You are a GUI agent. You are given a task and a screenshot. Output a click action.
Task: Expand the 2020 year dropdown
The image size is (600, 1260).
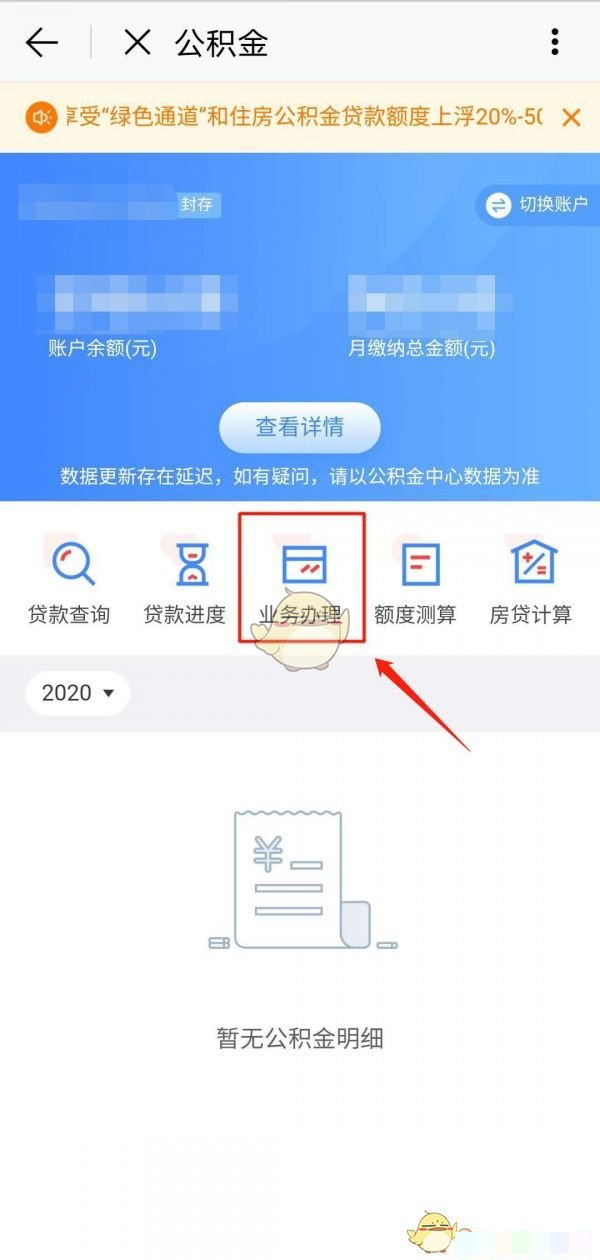point(78,693)
